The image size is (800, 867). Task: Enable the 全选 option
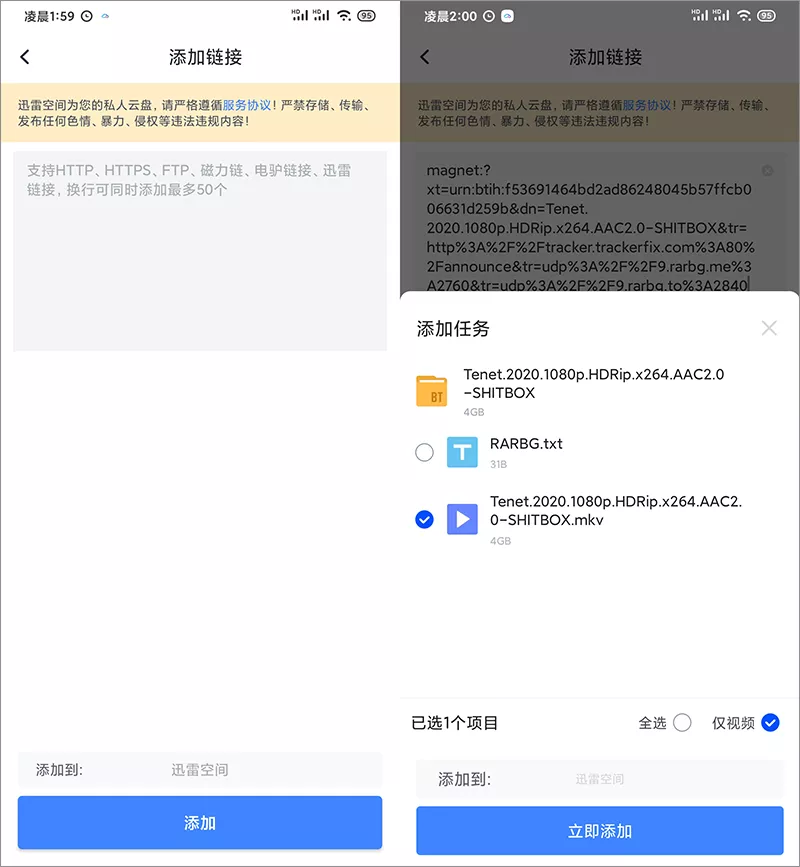pyautogui.click(x=682, y=723)
